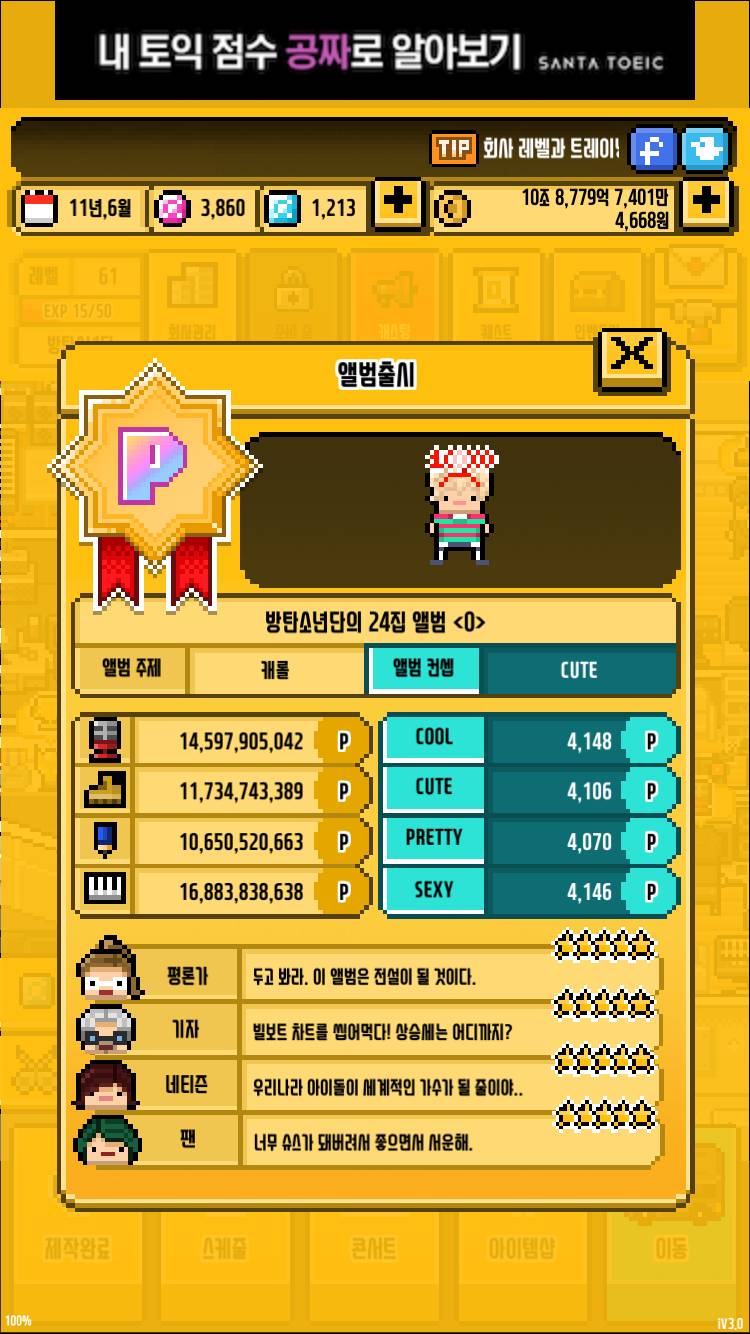Select the SEXY concept option
The height and width of the screenshot is (1334, 750).
[x=434, y=891]
